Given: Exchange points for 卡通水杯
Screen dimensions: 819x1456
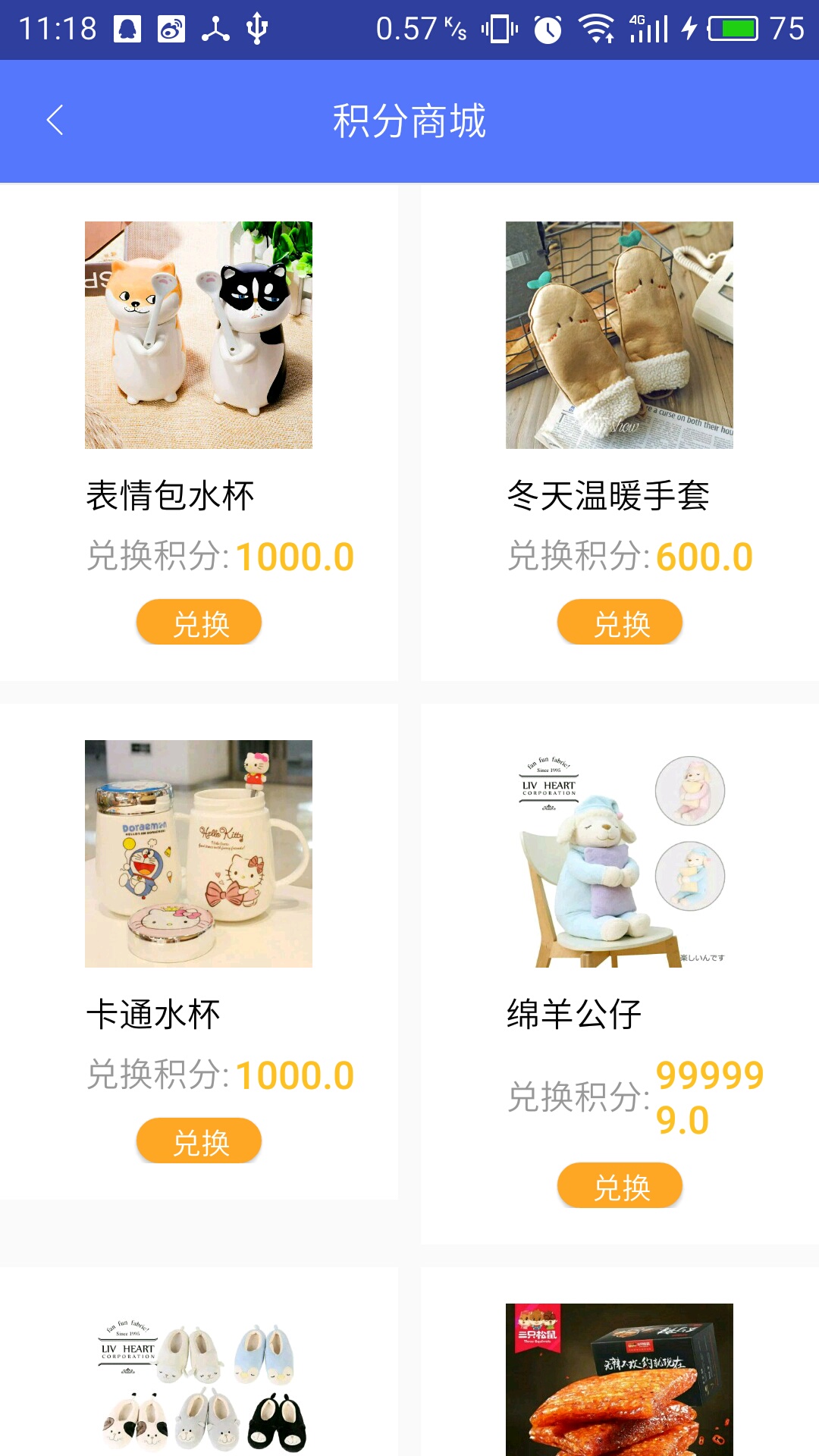Looking at the screenshot, I should (199, 1141).
